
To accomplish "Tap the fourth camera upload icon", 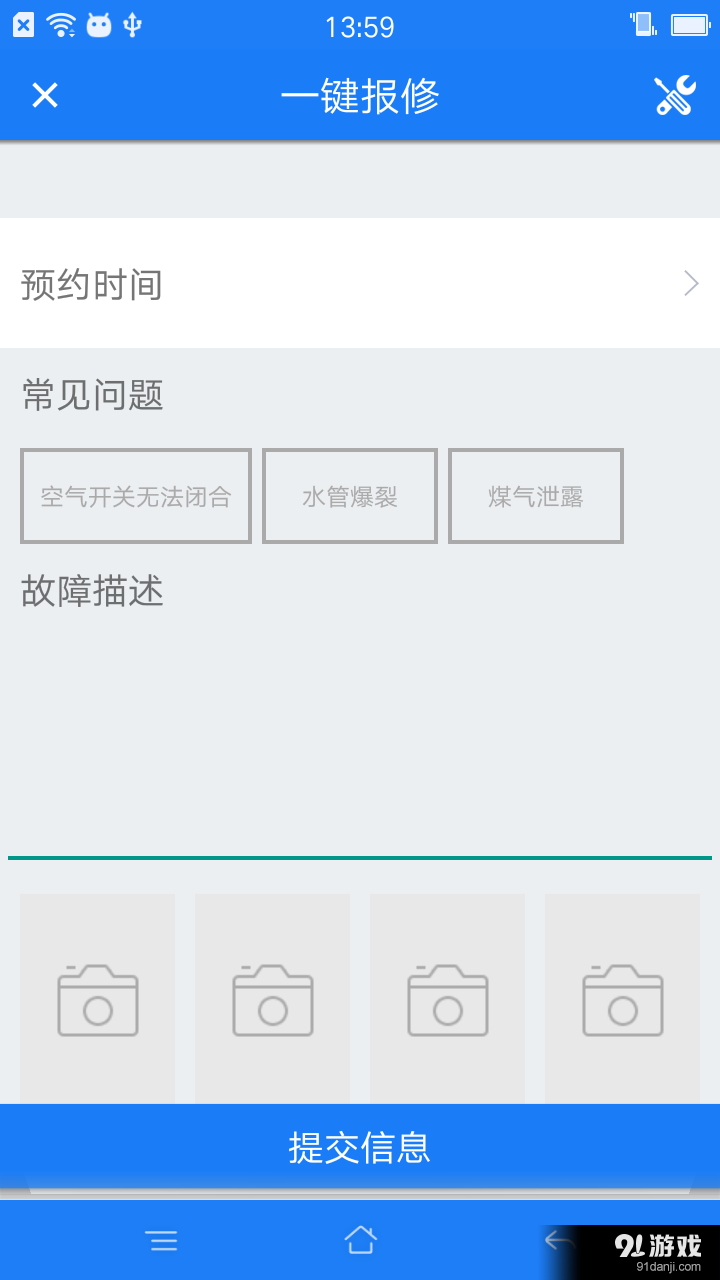I will pyautogui.click(x=622, y=1000).
